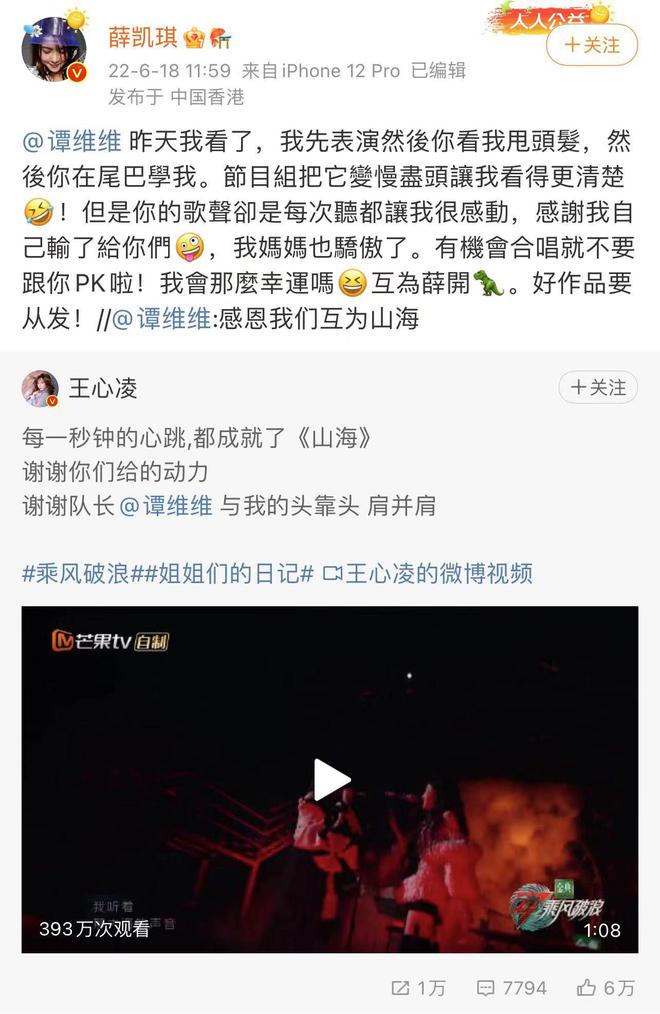Follow 薛凯琪 with the 关注 button
This screenshot has height=1014, width=660.
[592, 45]
